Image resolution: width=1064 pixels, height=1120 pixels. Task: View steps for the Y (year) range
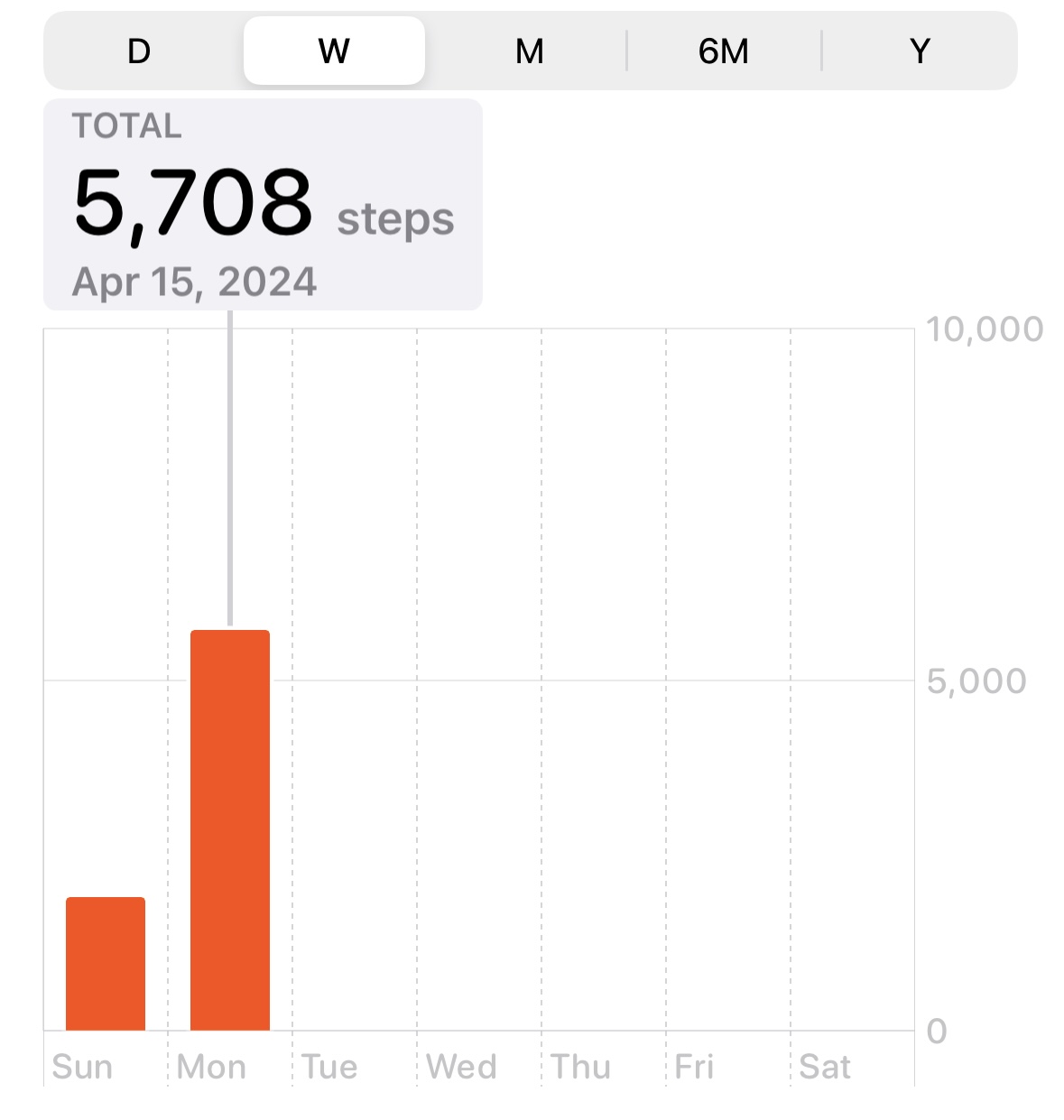click(x=919, y=51)
